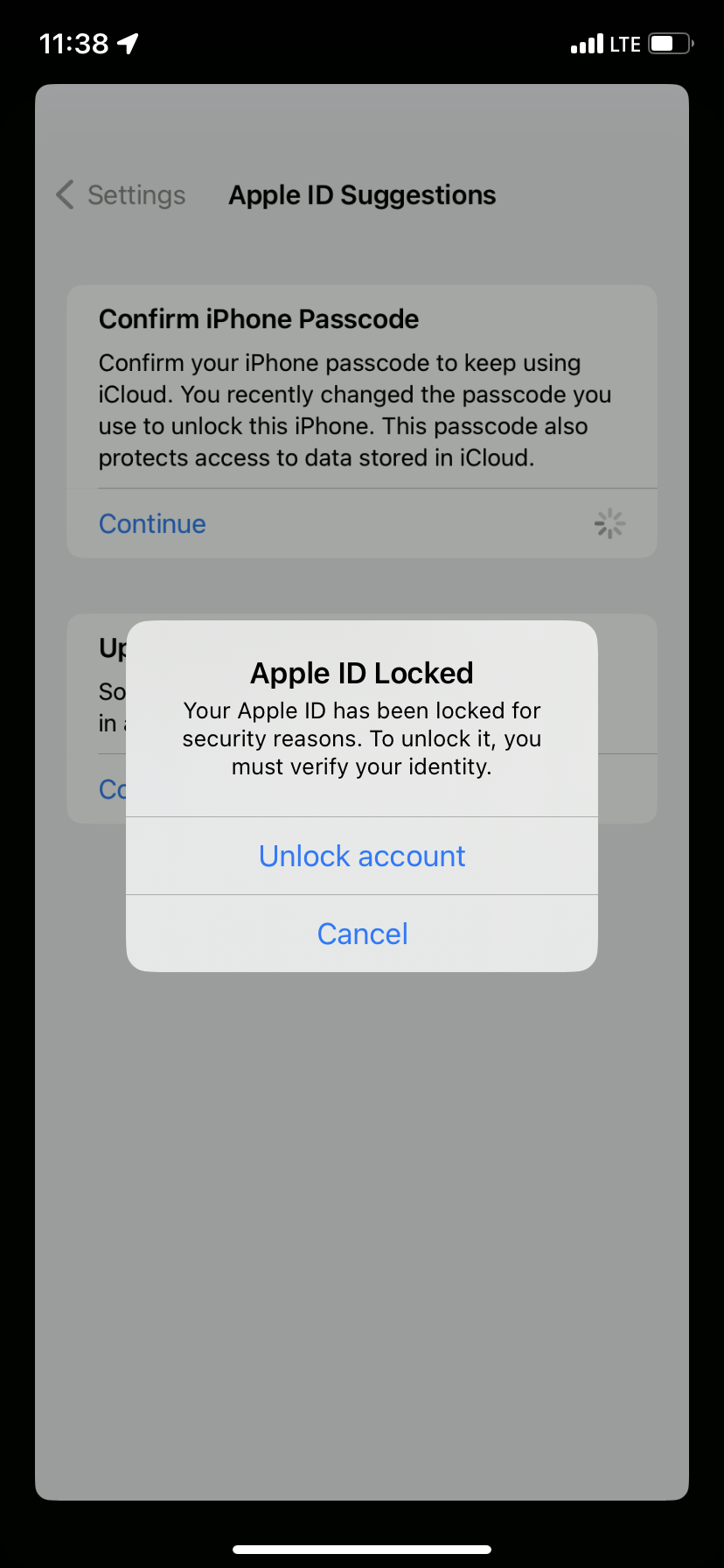Cancel the Apple ID Locked dialog
724x1568 pixels.
(362, 934)
